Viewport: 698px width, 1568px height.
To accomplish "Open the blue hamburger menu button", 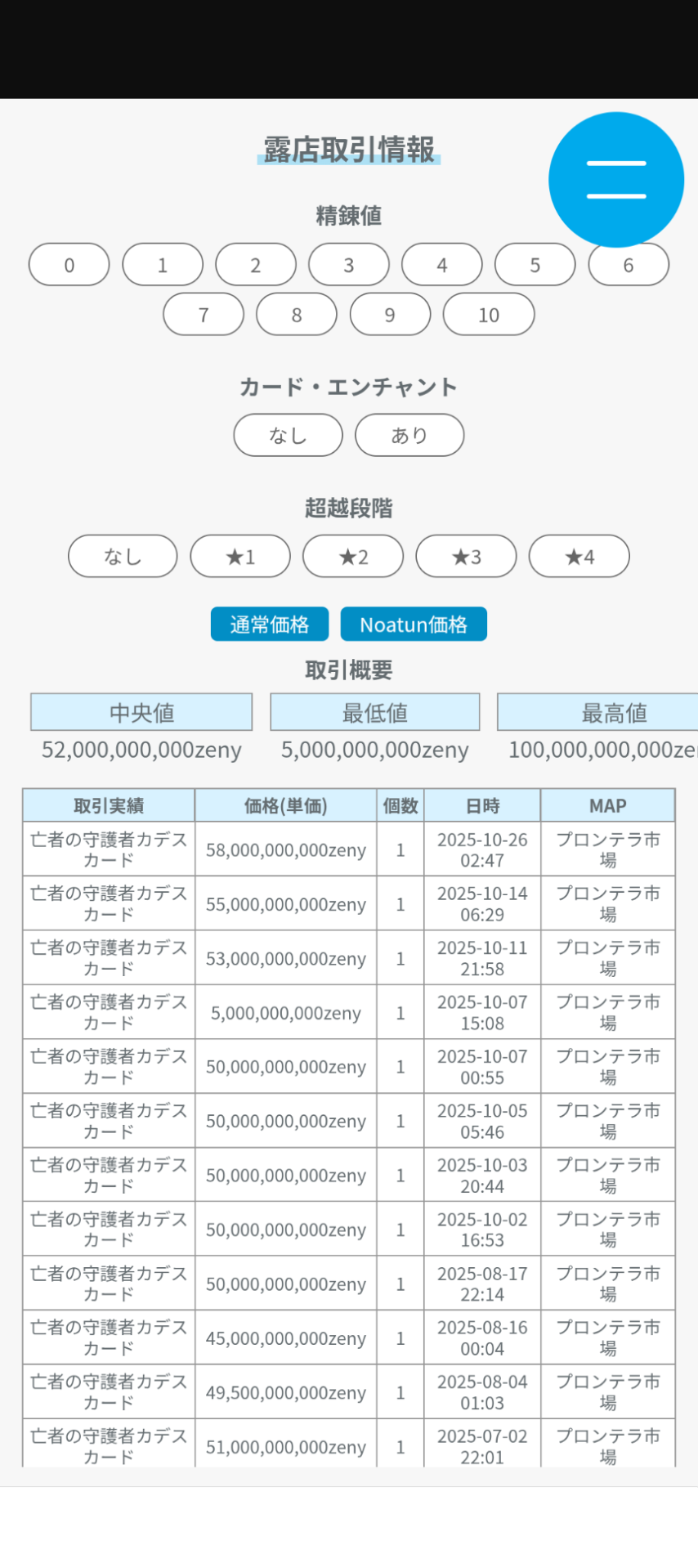I will 615,179.
